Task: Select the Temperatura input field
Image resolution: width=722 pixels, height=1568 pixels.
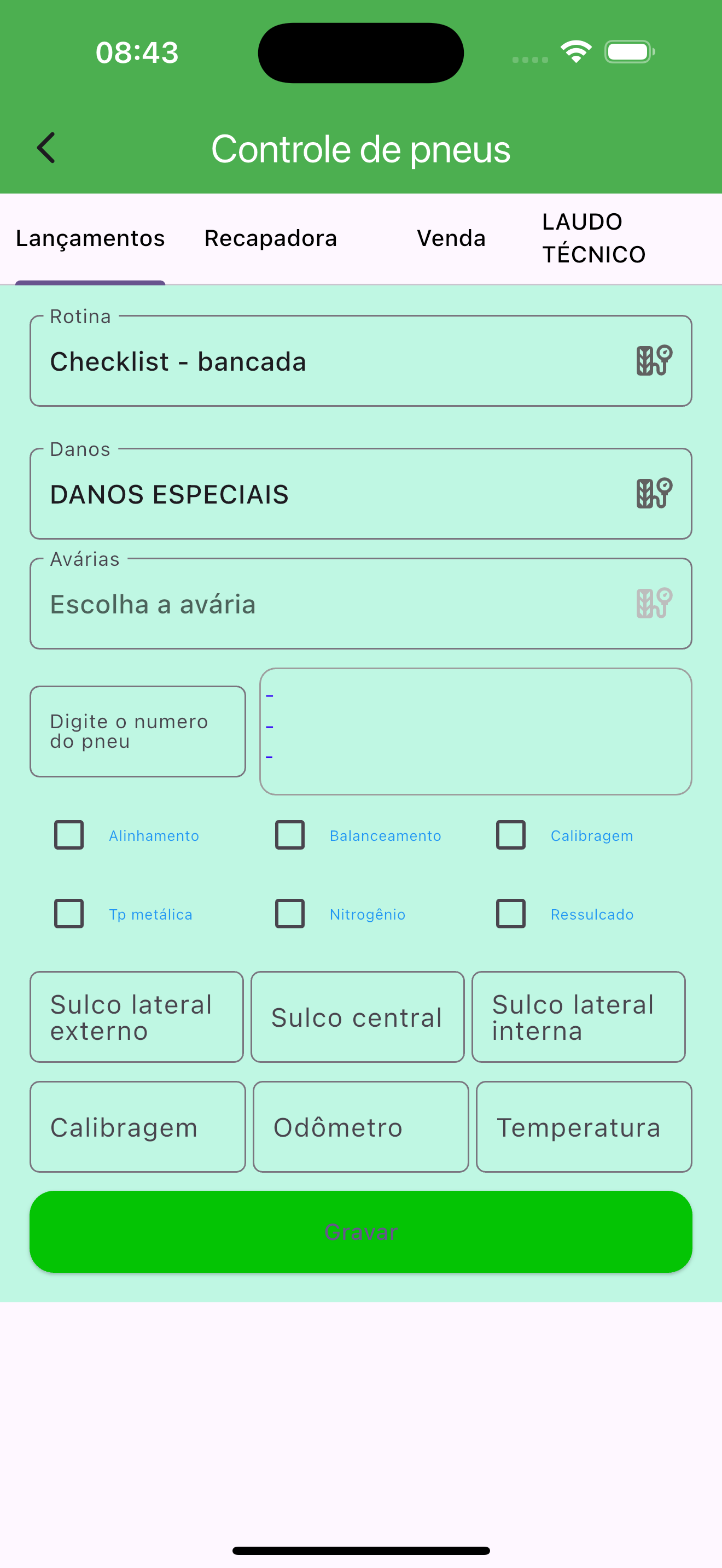Action: (x=584, y=1127)
